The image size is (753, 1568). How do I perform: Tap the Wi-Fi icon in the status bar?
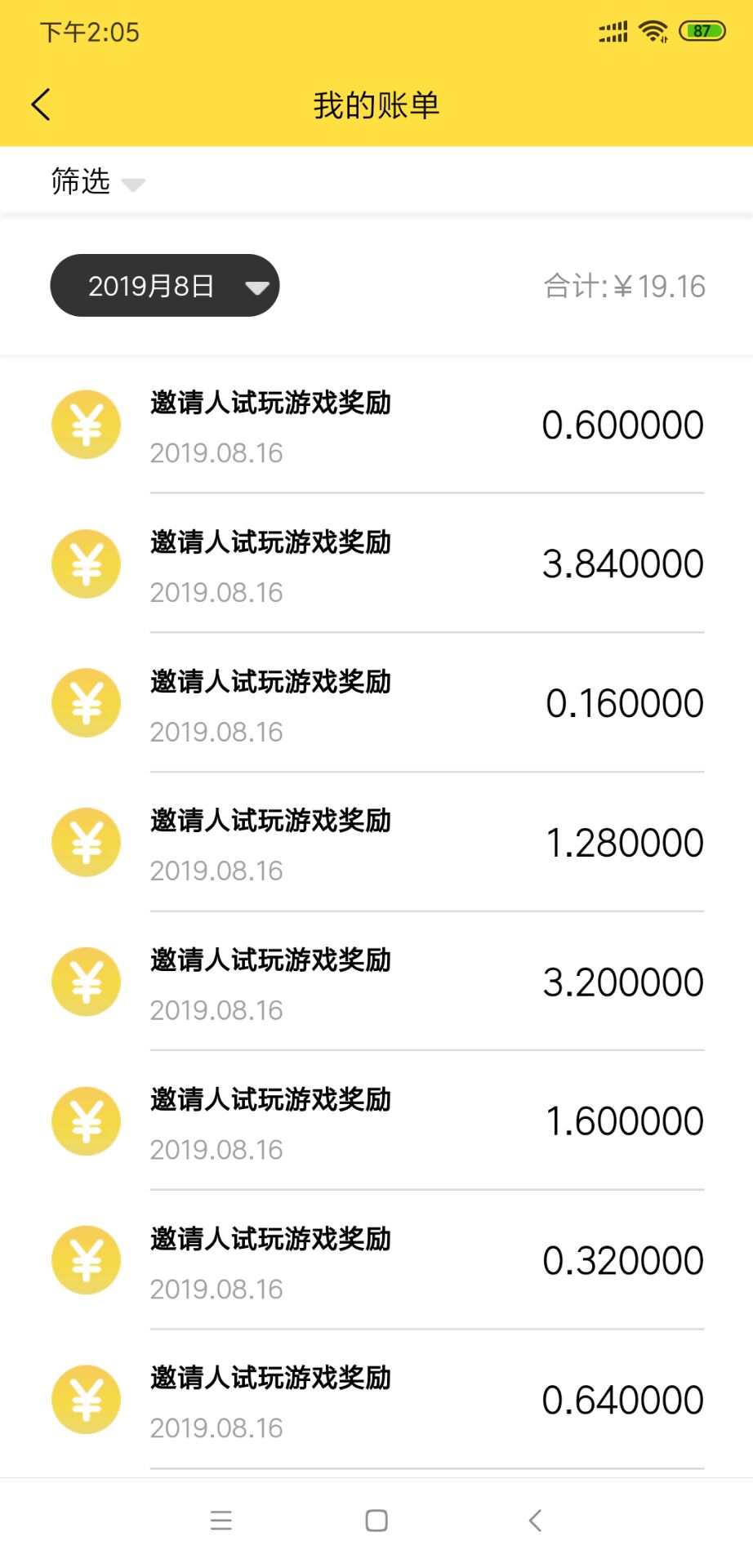click(x=650, y=31)
